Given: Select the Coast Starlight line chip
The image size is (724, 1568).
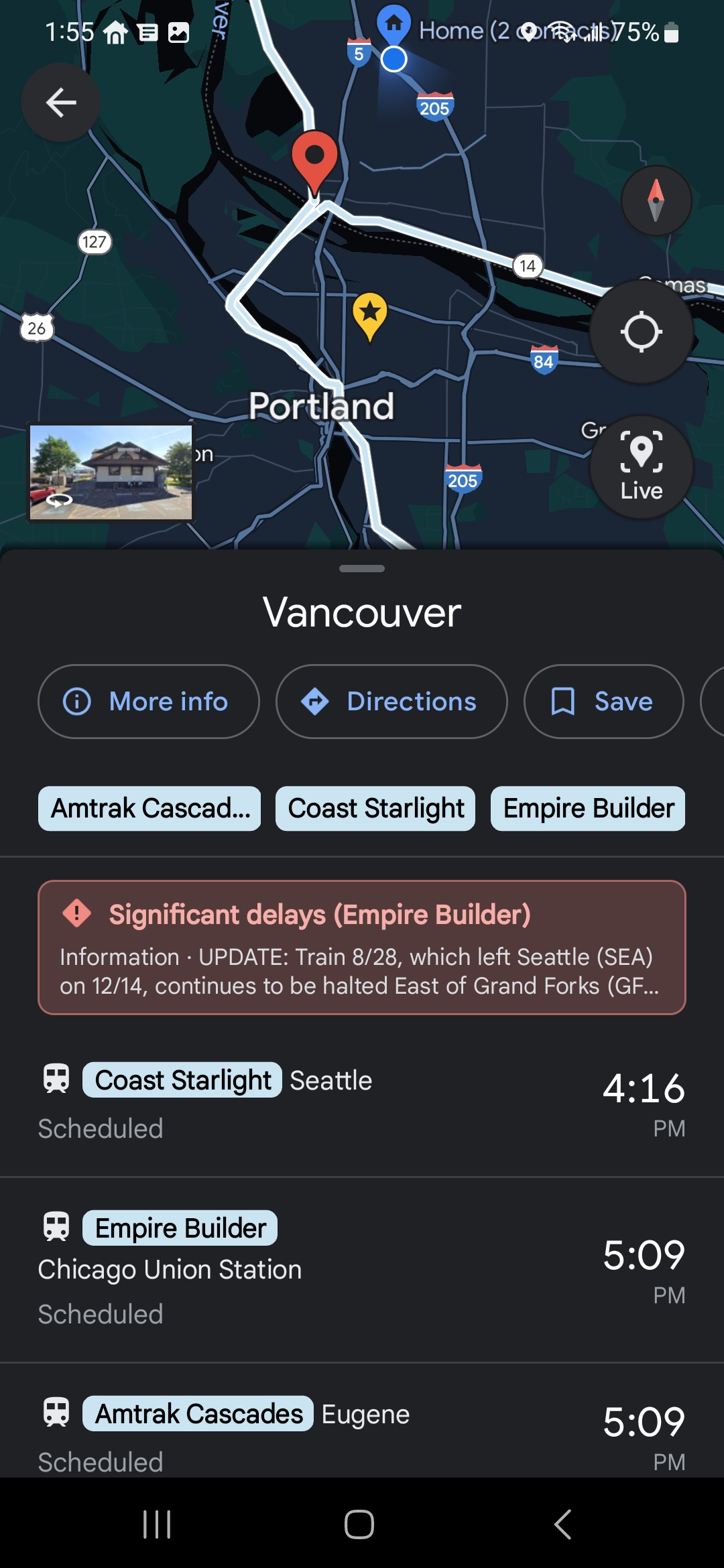Looking at the screenshot, I should [375, 809].
